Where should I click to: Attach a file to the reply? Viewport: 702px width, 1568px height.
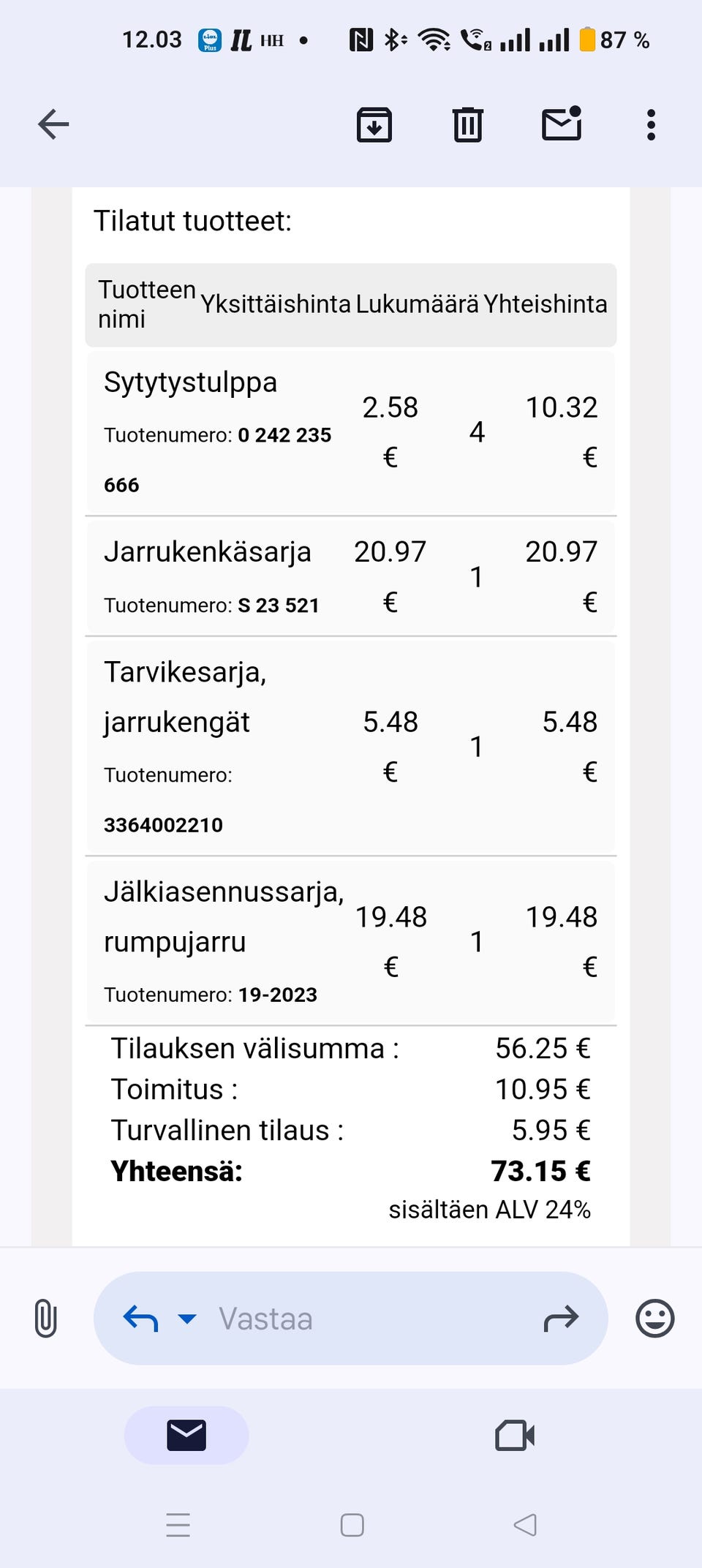point(45,1319)
